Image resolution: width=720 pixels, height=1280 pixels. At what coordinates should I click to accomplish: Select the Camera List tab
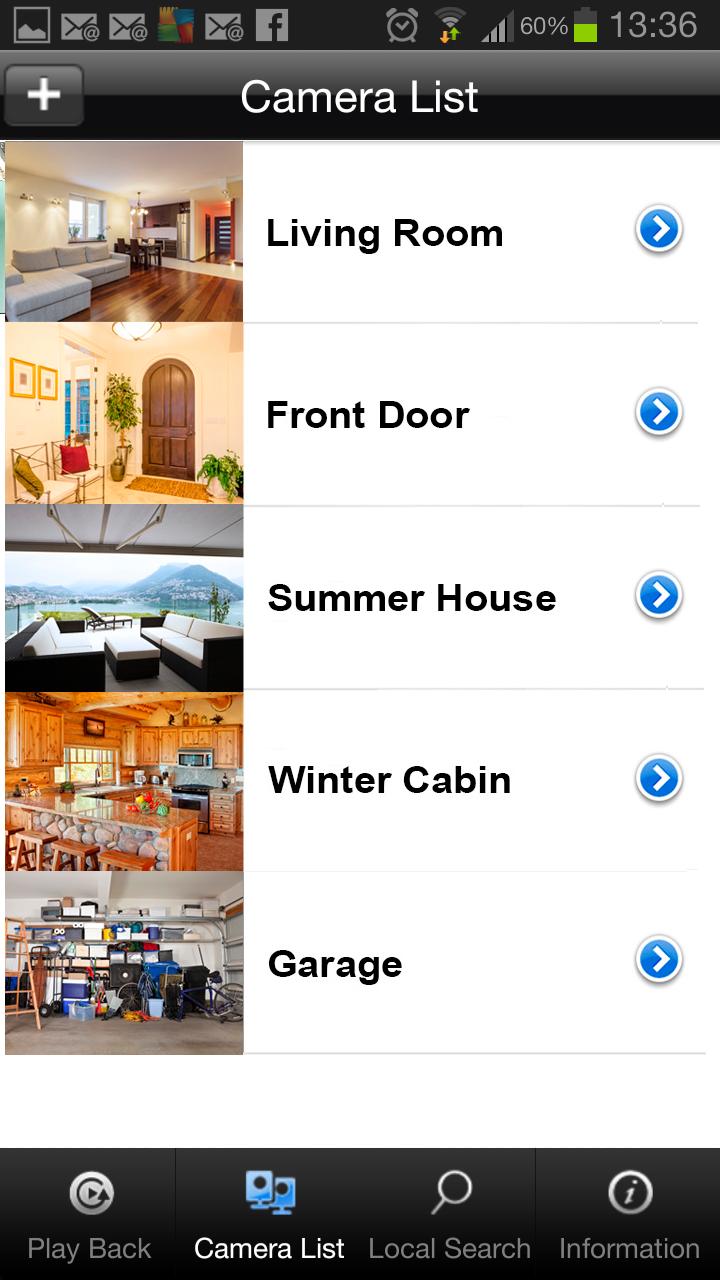[269, 1215]
